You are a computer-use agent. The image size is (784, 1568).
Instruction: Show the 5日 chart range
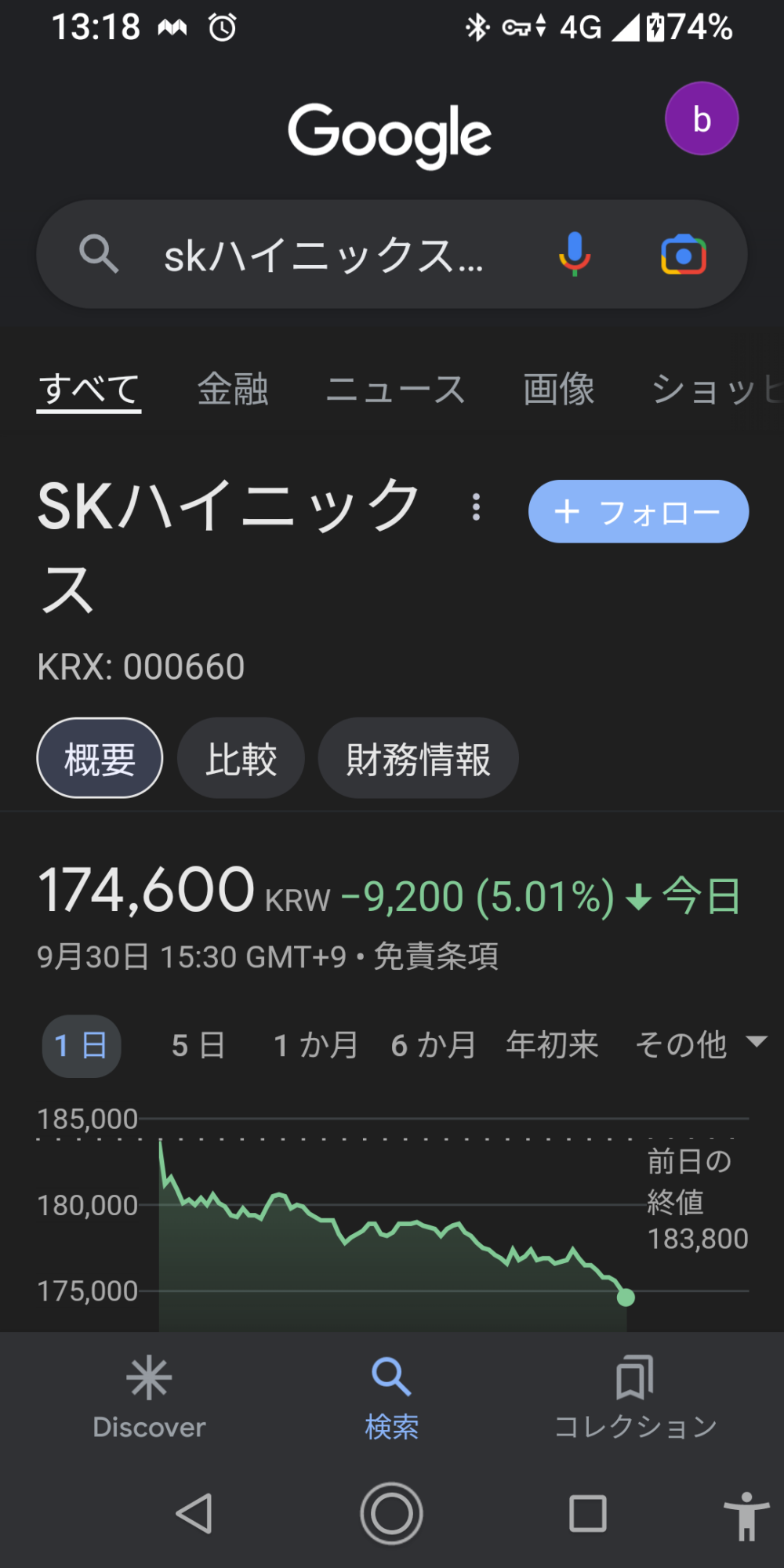tap(198, 1046)
